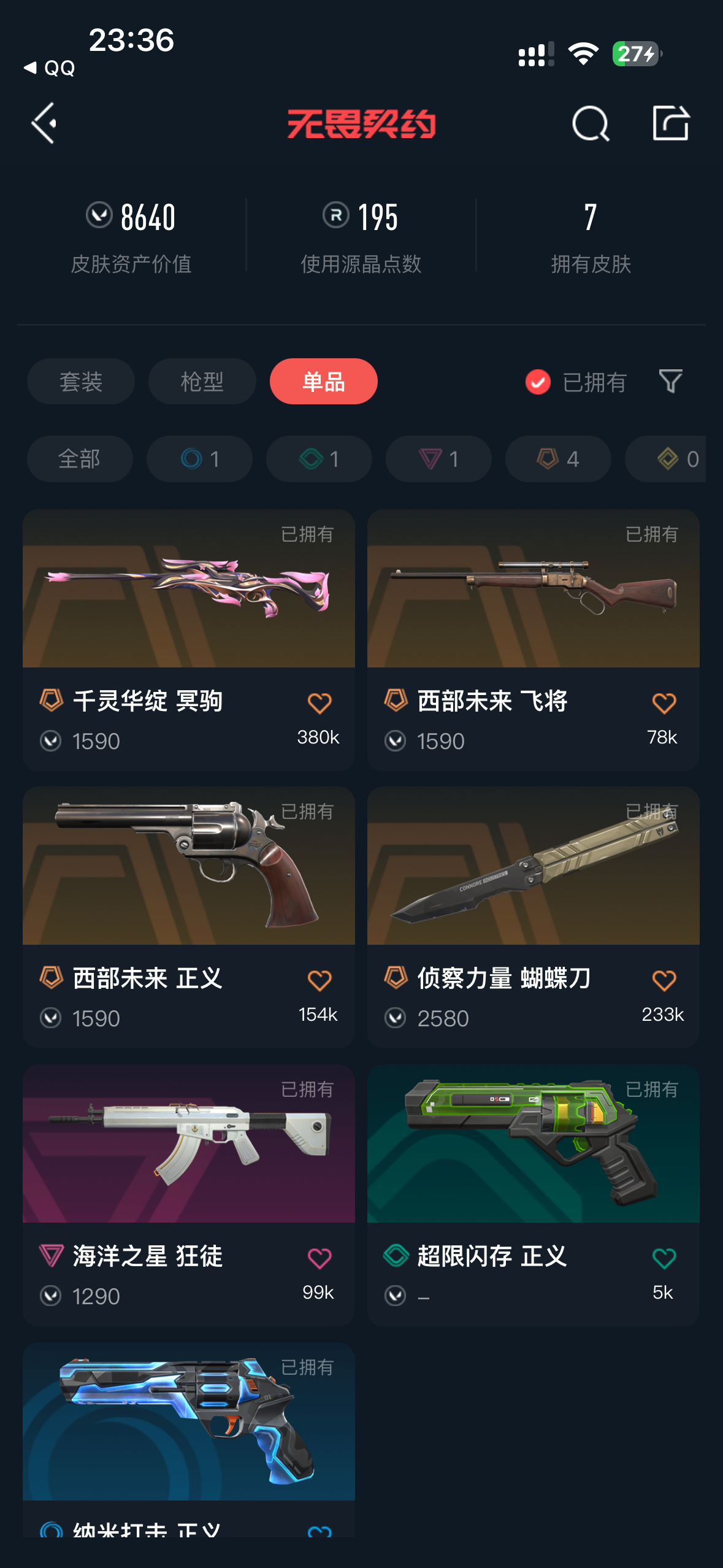The width and height of the screenshot is (723, 1568).
Task: Select the 全部 rarity chip
Action: pos(80,459)
